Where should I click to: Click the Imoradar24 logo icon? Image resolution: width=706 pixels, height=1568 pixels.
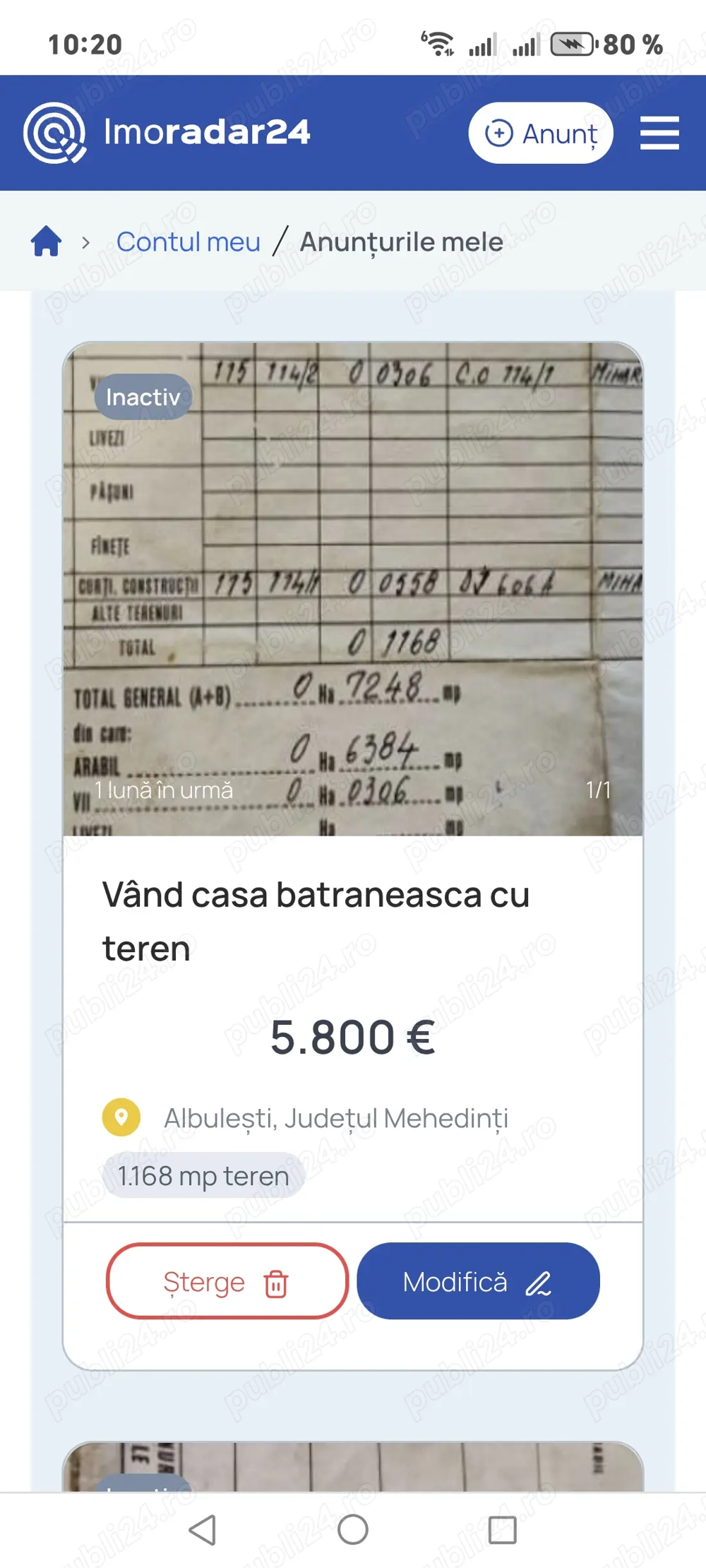[53, 133]
